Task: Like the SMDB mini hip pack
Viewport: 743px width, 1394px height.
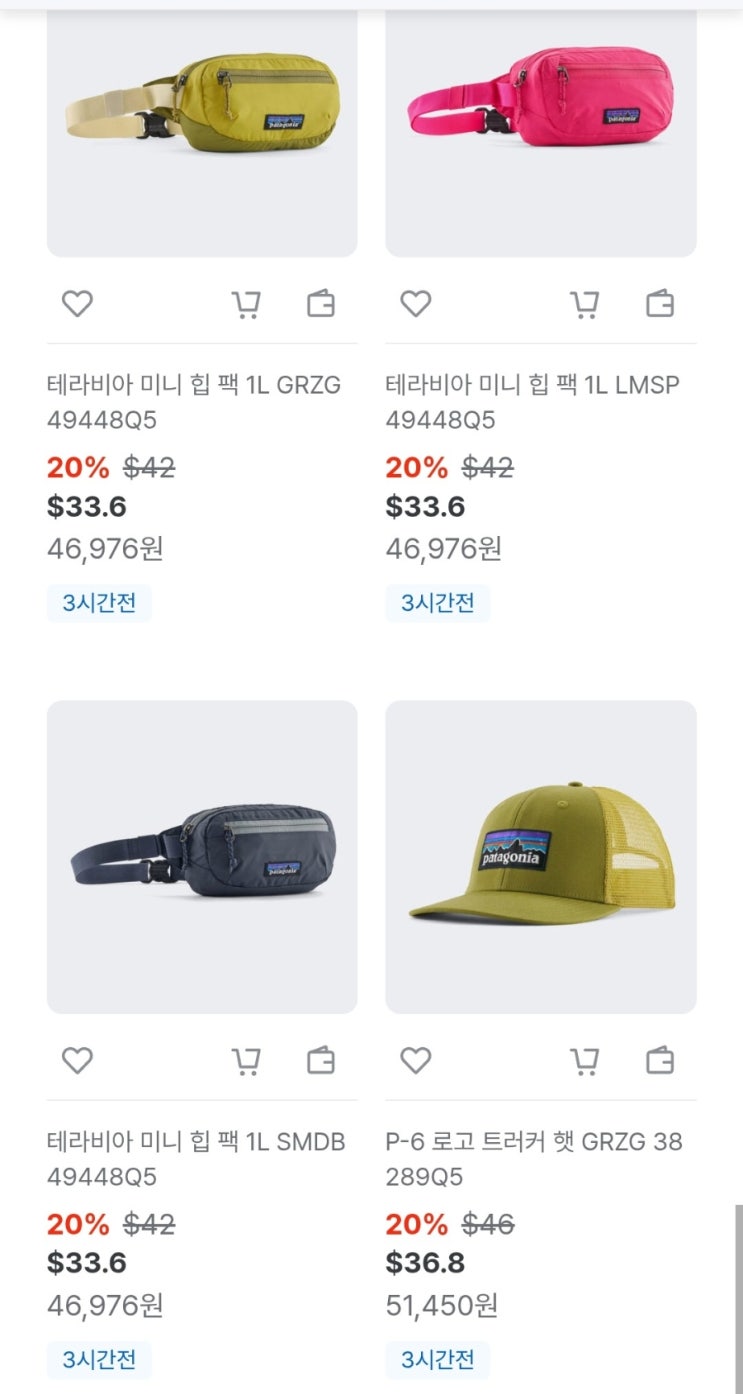Action: (x=77, y=1060)
